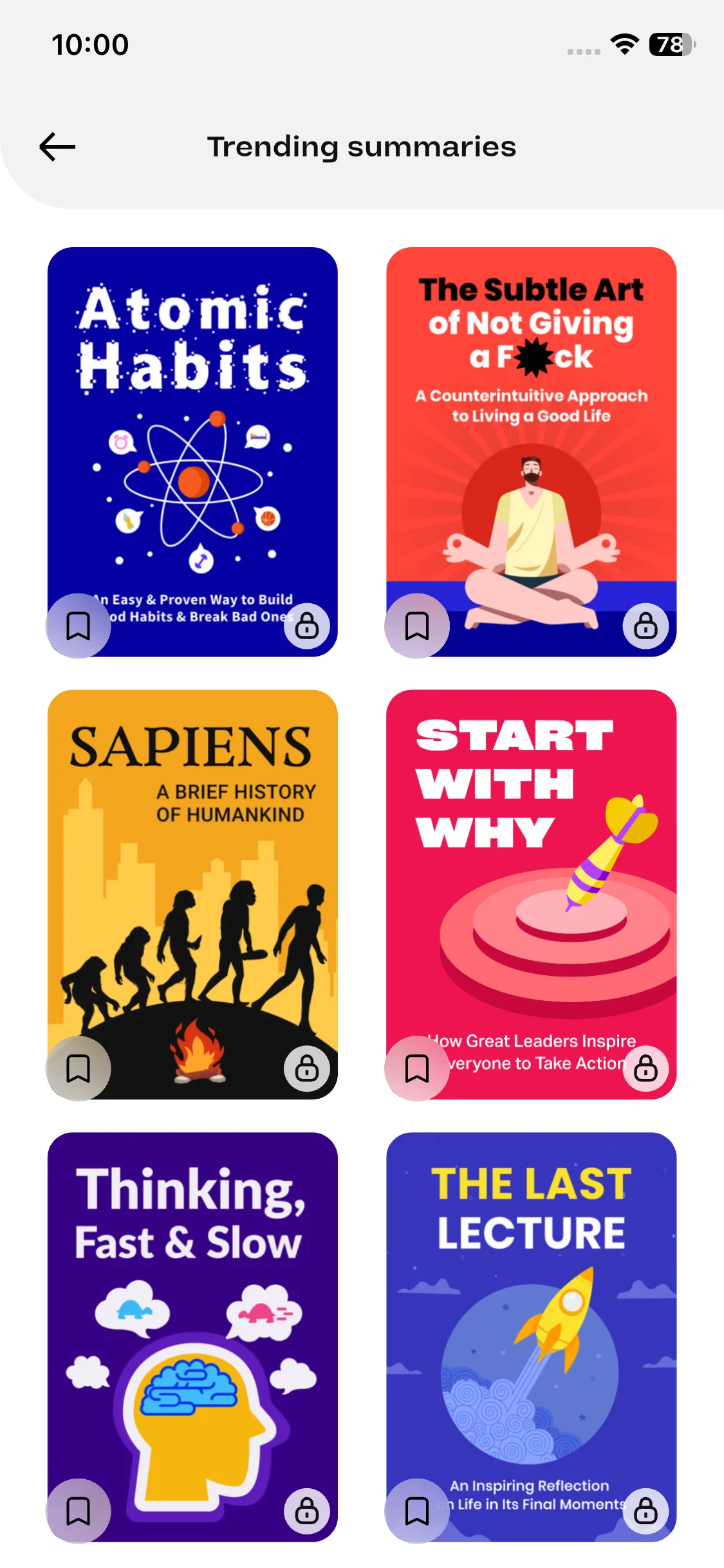Tap the lock icon on The Last Lecture
724x1568 pixels.
(645, 1511)
